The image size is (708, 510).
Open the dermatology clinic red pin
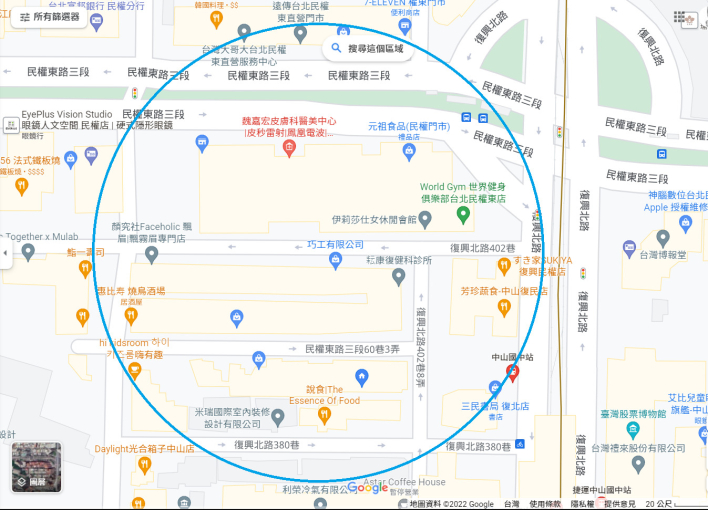point(289,149)
